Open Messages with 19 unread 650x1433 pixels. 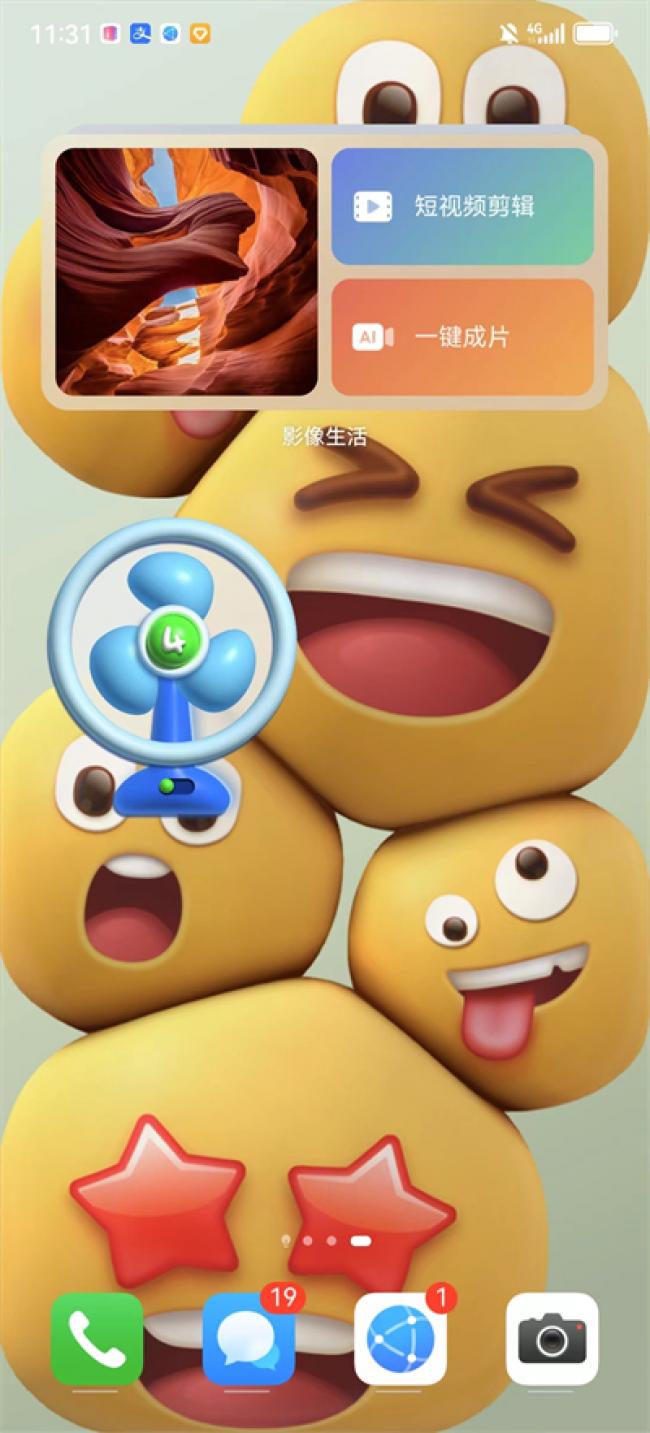coord(248,1339)
